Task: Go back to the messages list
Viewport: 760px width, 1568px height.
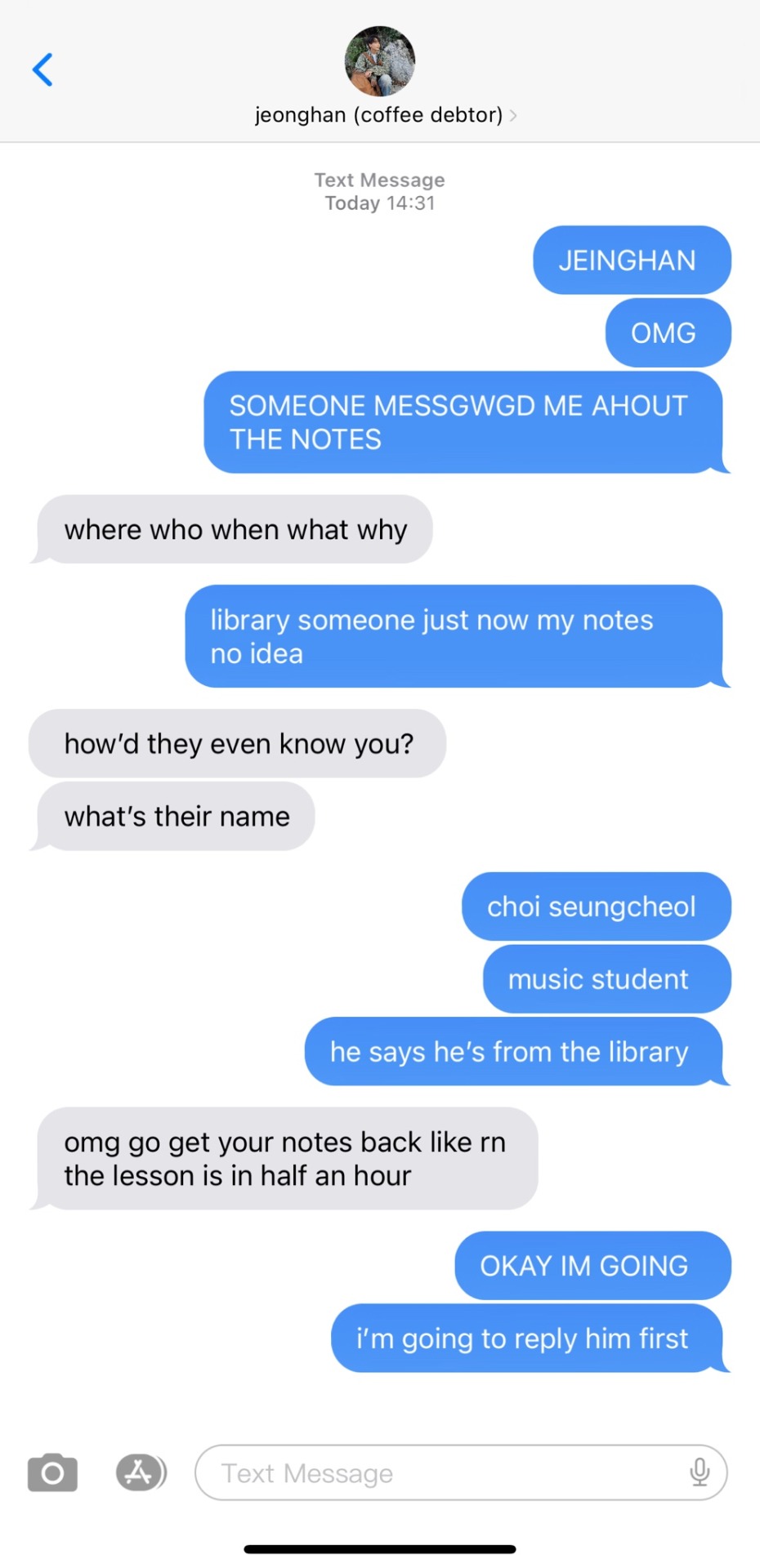Action: click(42, 69)
